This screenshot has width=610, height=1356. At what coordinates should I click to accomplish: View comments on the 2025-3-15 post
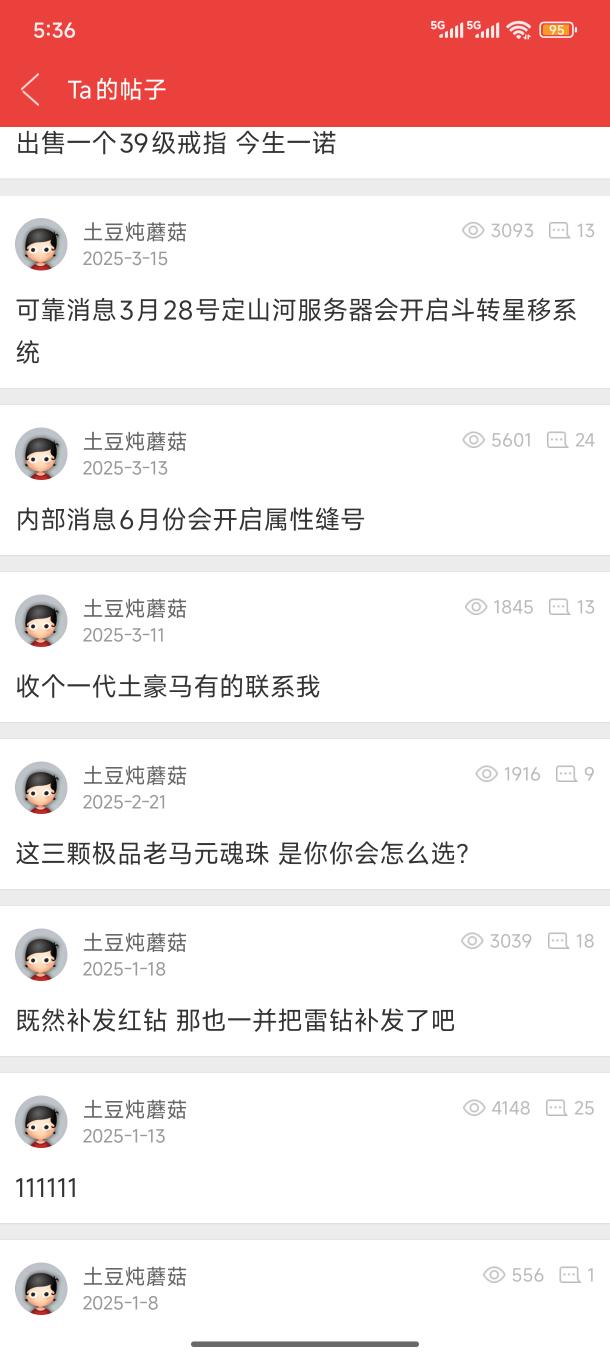(573, 231)
